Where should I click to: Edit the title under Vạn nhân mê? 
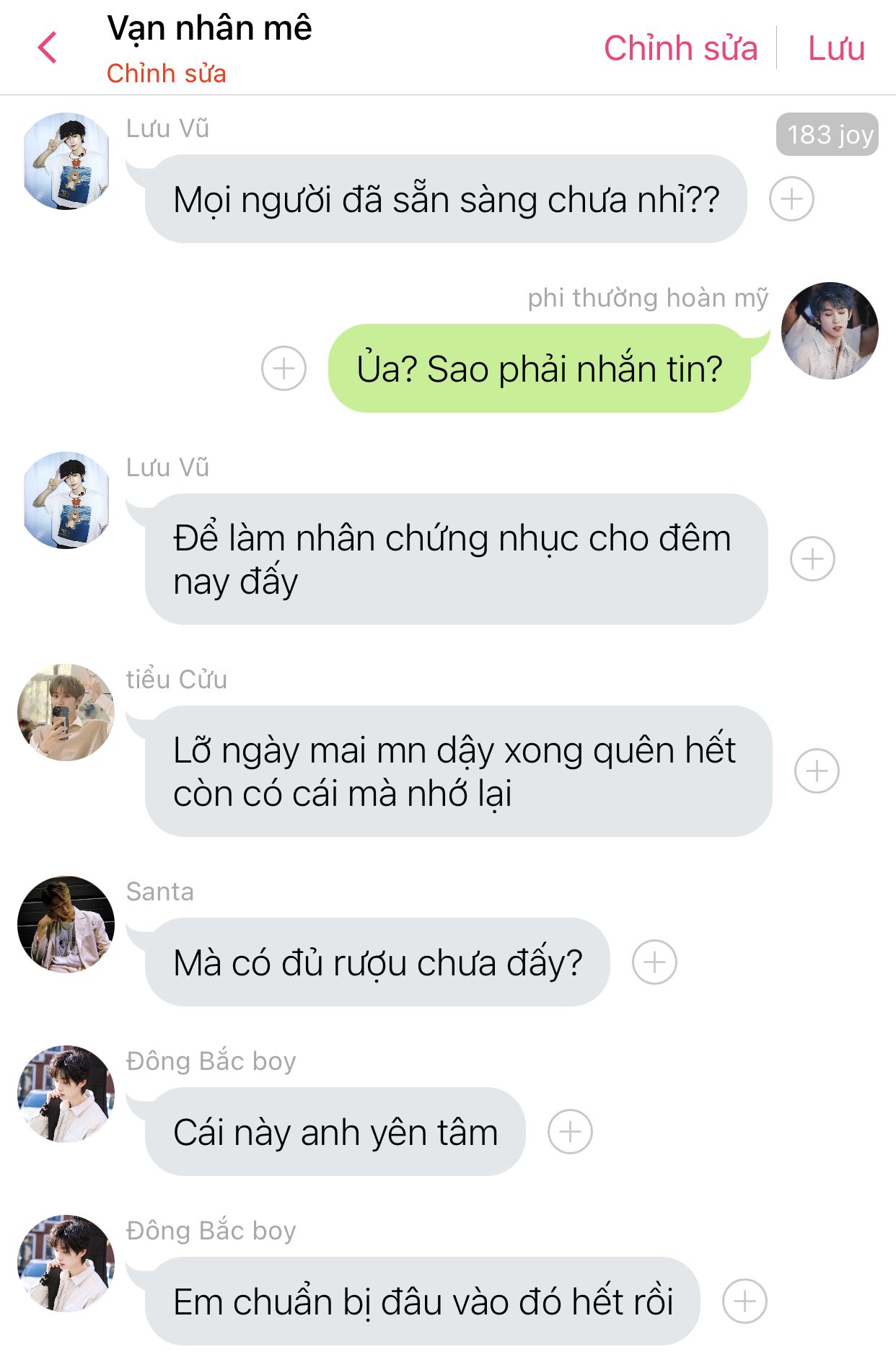coord(167,74)
